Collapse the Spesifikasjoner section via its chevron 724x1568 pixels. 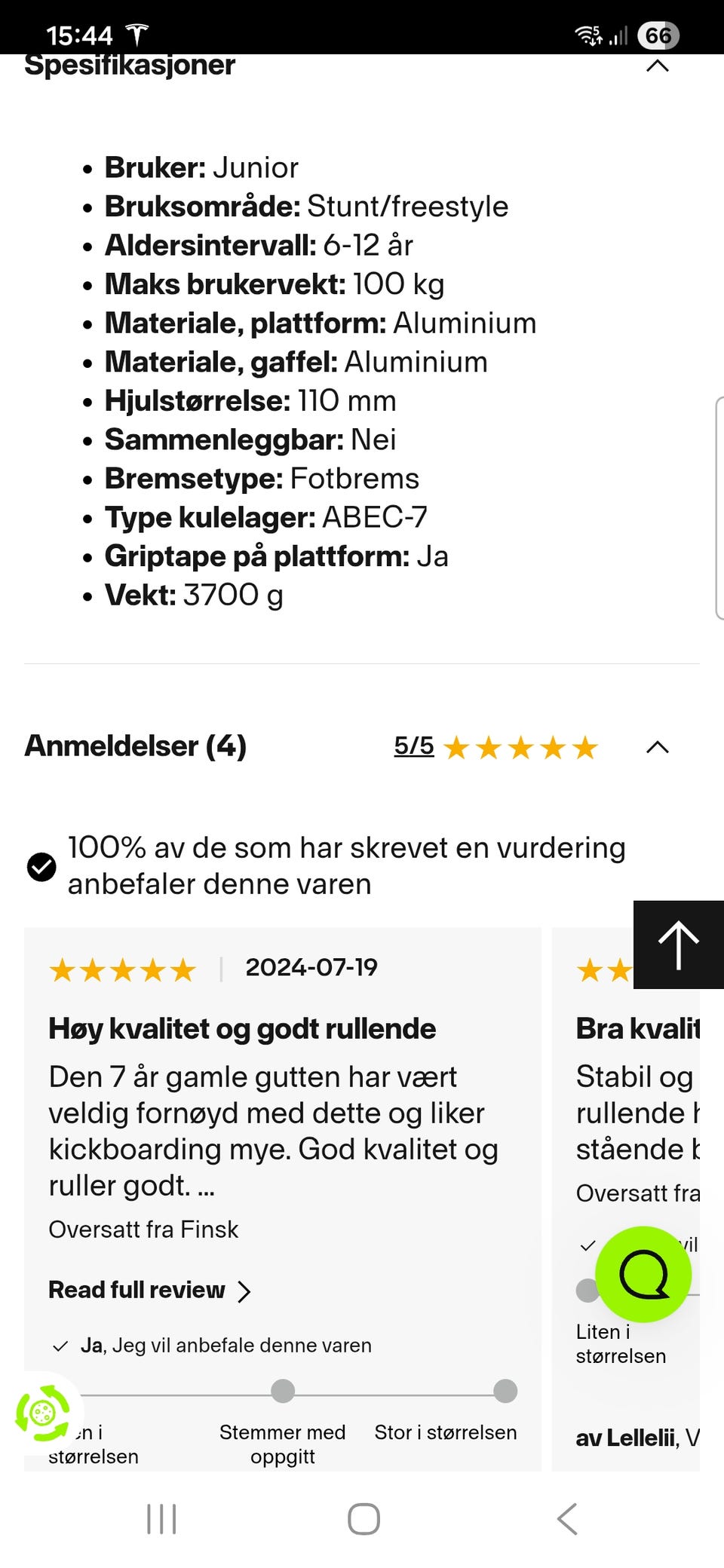pos(656,66)
